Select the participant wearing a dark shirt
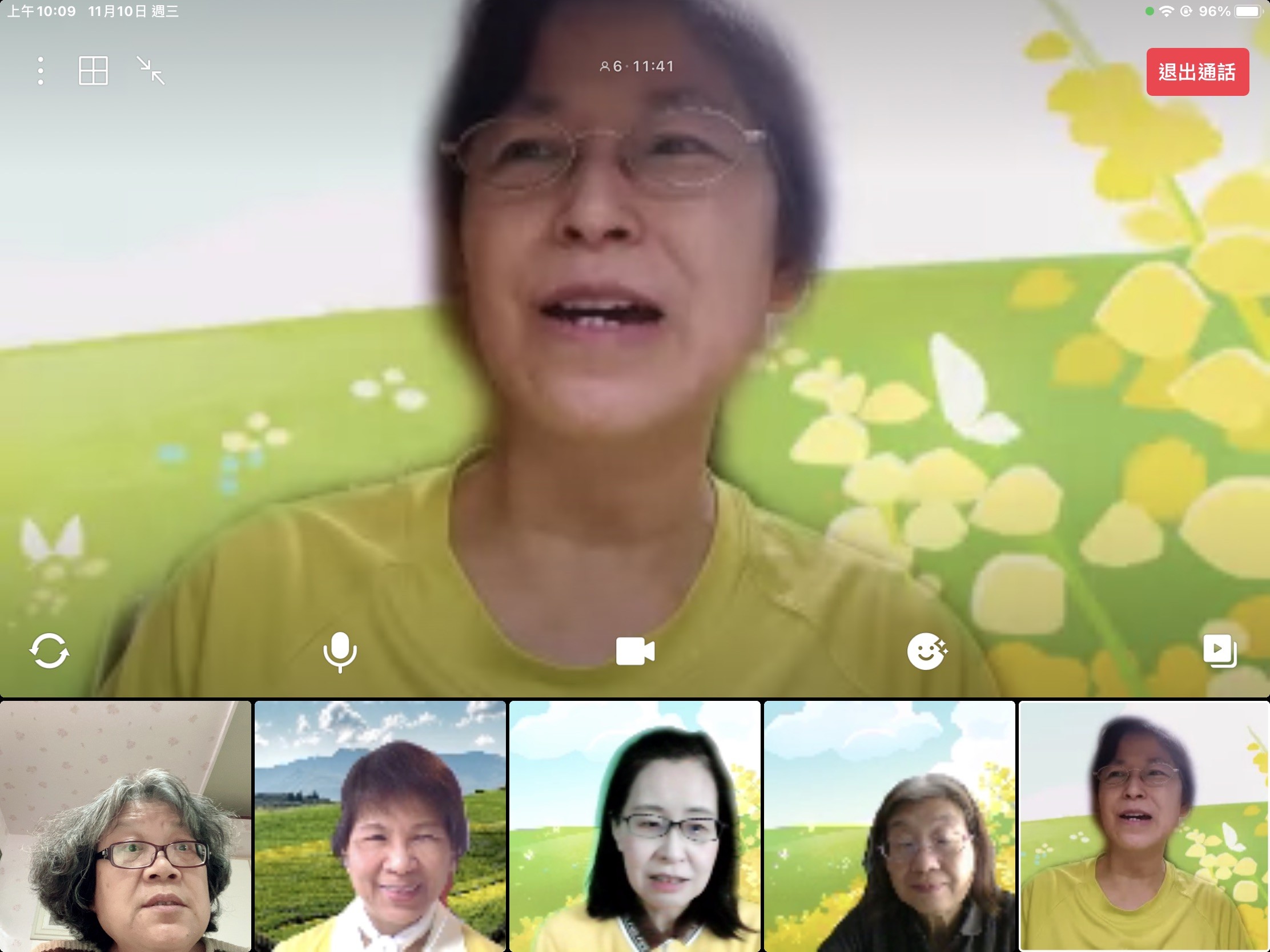 pyautogui.click(x=889, y=826)
